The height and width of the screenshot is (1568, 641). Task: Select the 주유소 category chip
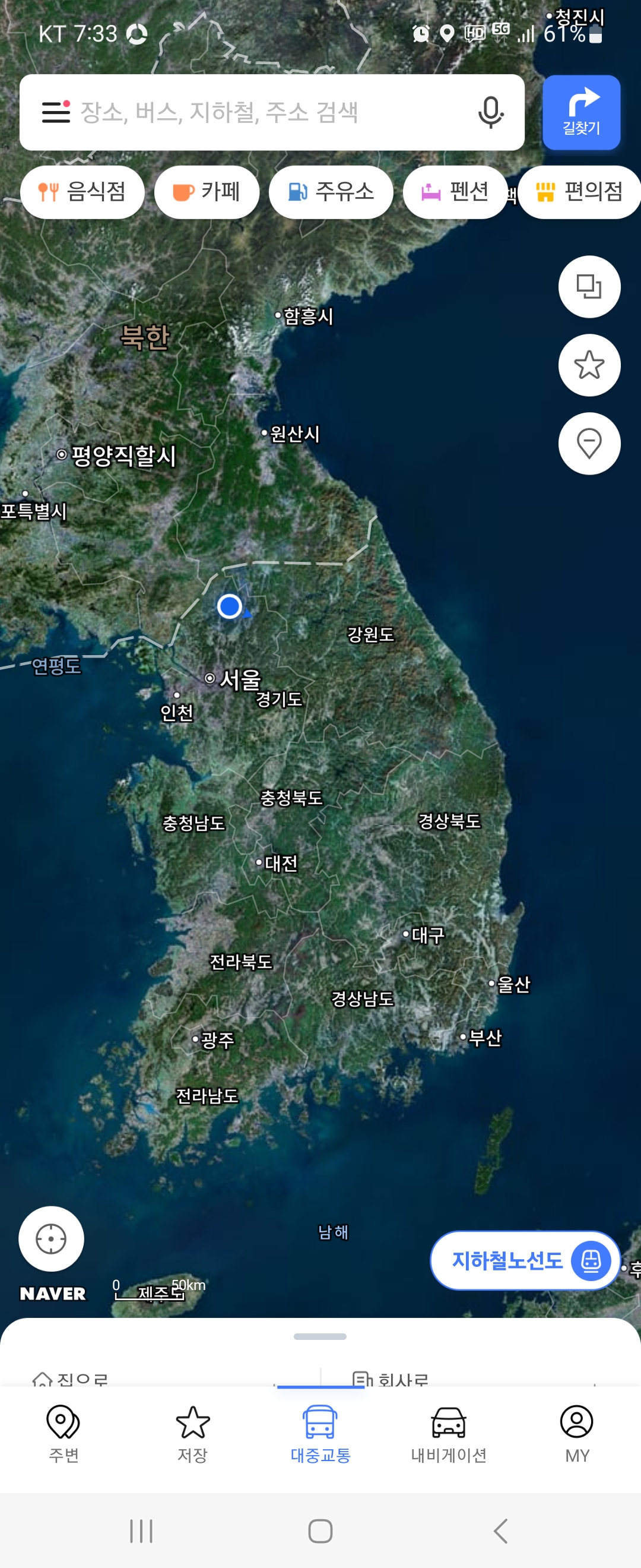click(331, 192)
